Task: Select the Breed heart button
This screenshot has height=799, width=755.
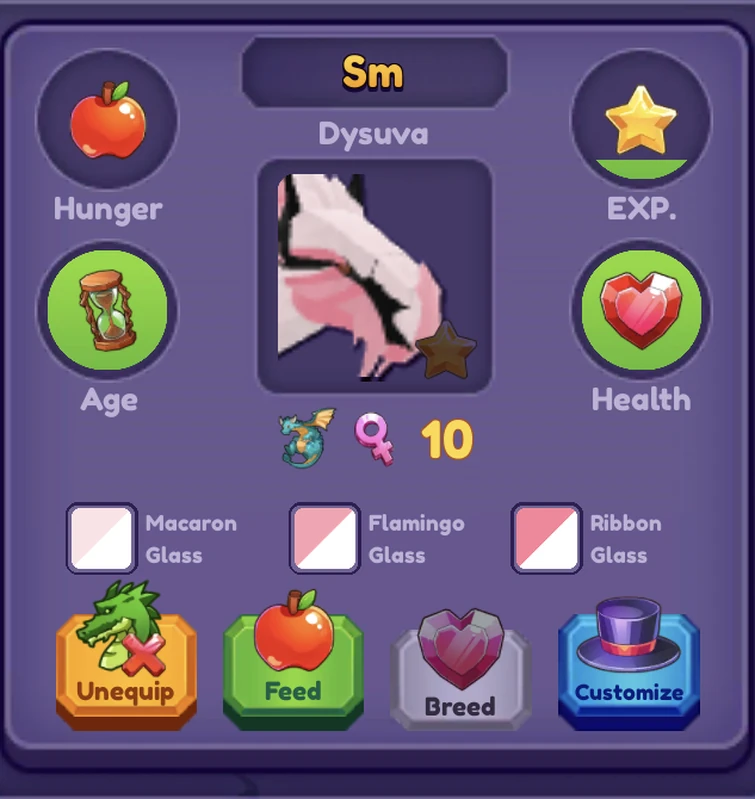Action: tap(460, 675)
